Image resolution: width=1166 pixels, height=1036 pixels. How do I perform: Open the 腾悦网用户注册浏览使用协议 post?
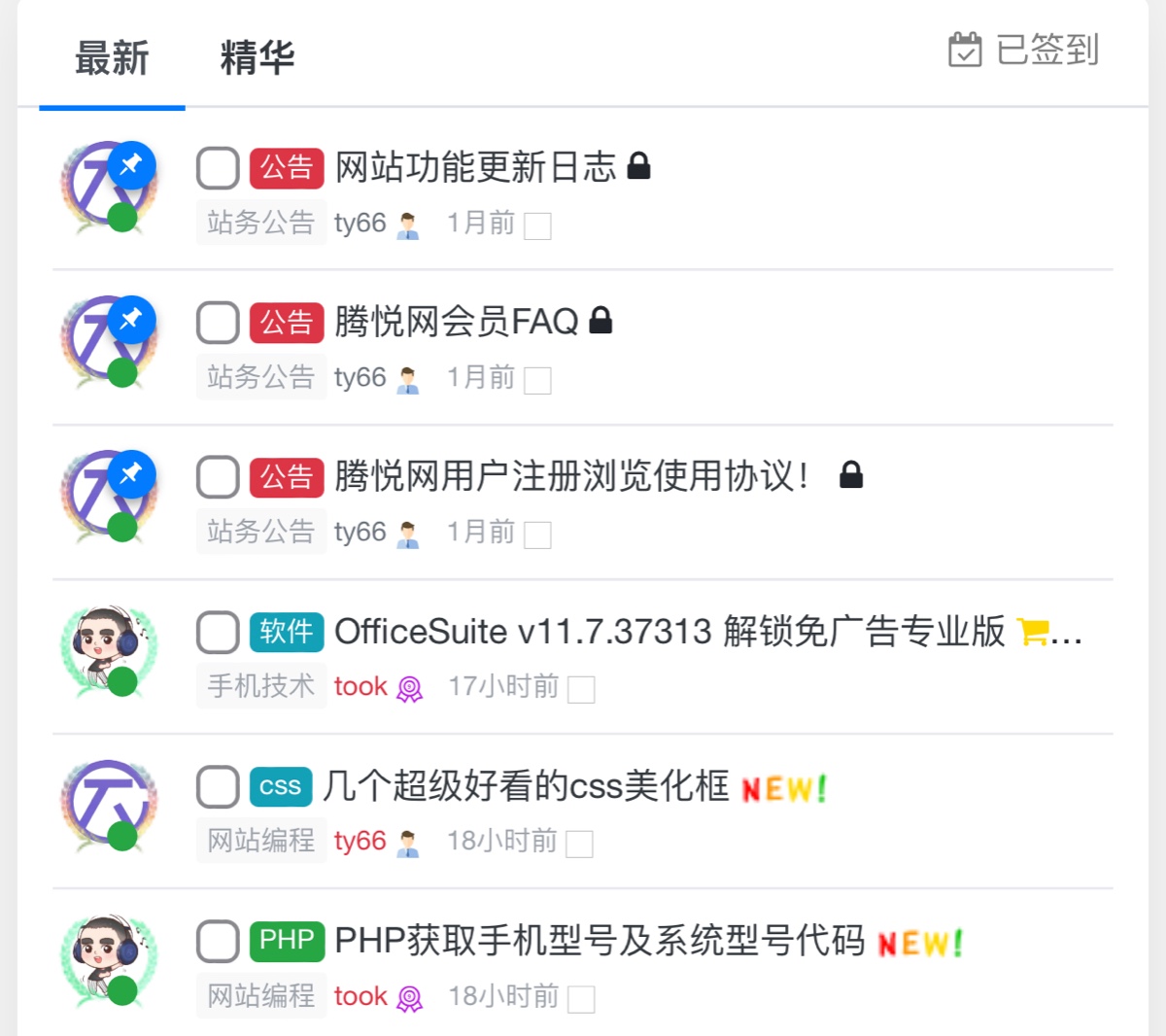pos(571,476)
